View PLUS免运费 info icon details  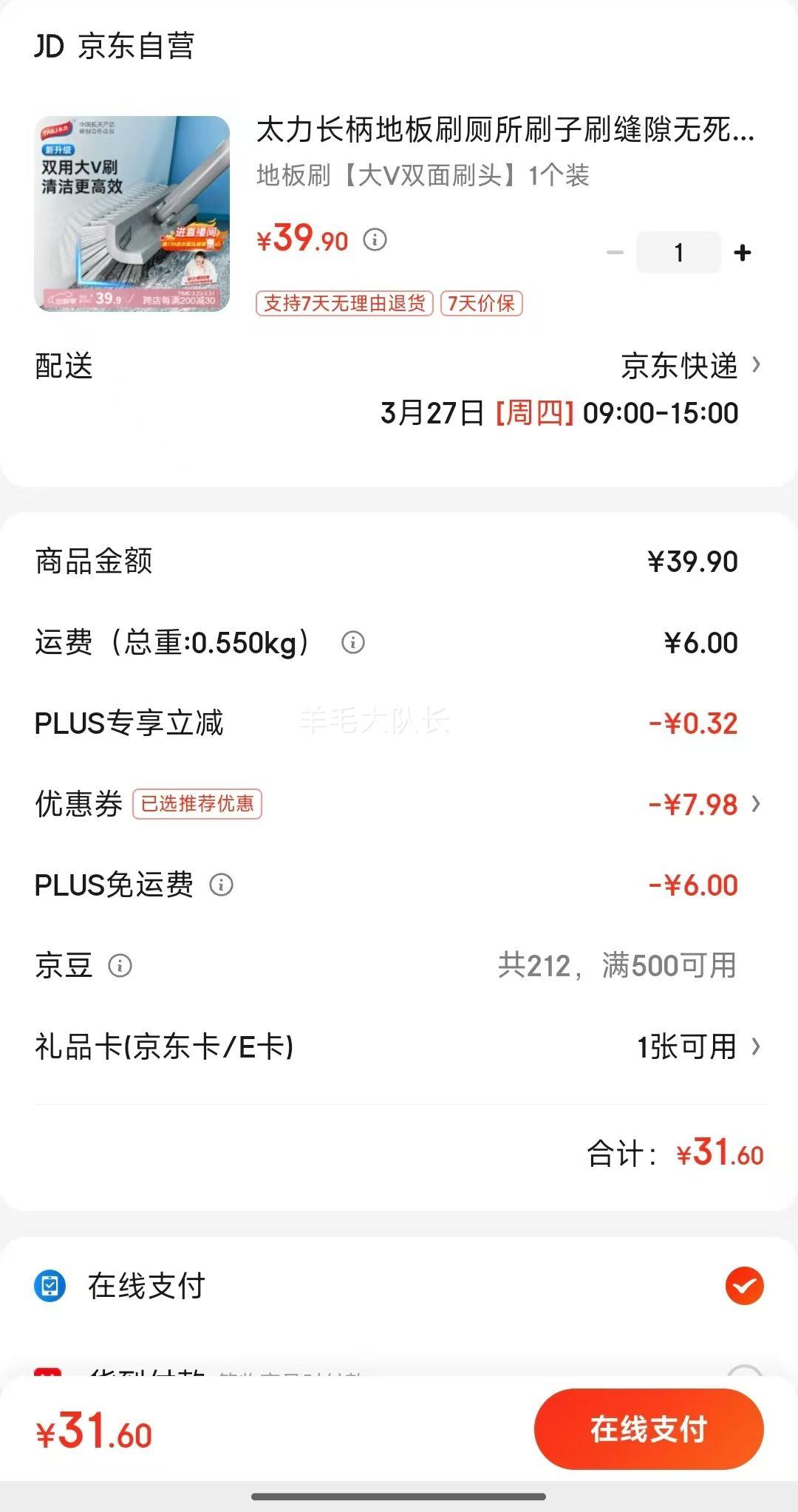221,885
